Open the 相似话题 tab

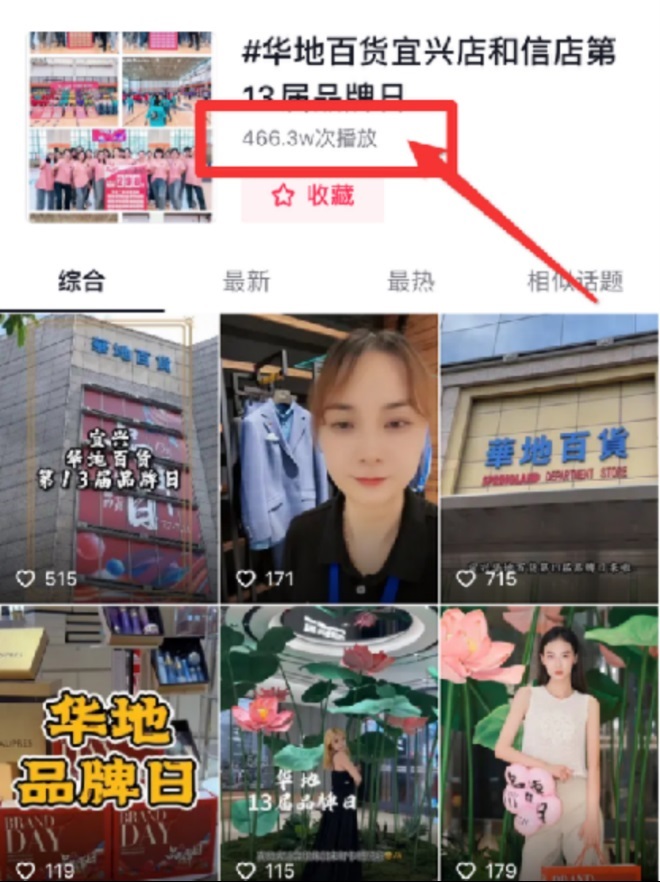coord(575,282)
